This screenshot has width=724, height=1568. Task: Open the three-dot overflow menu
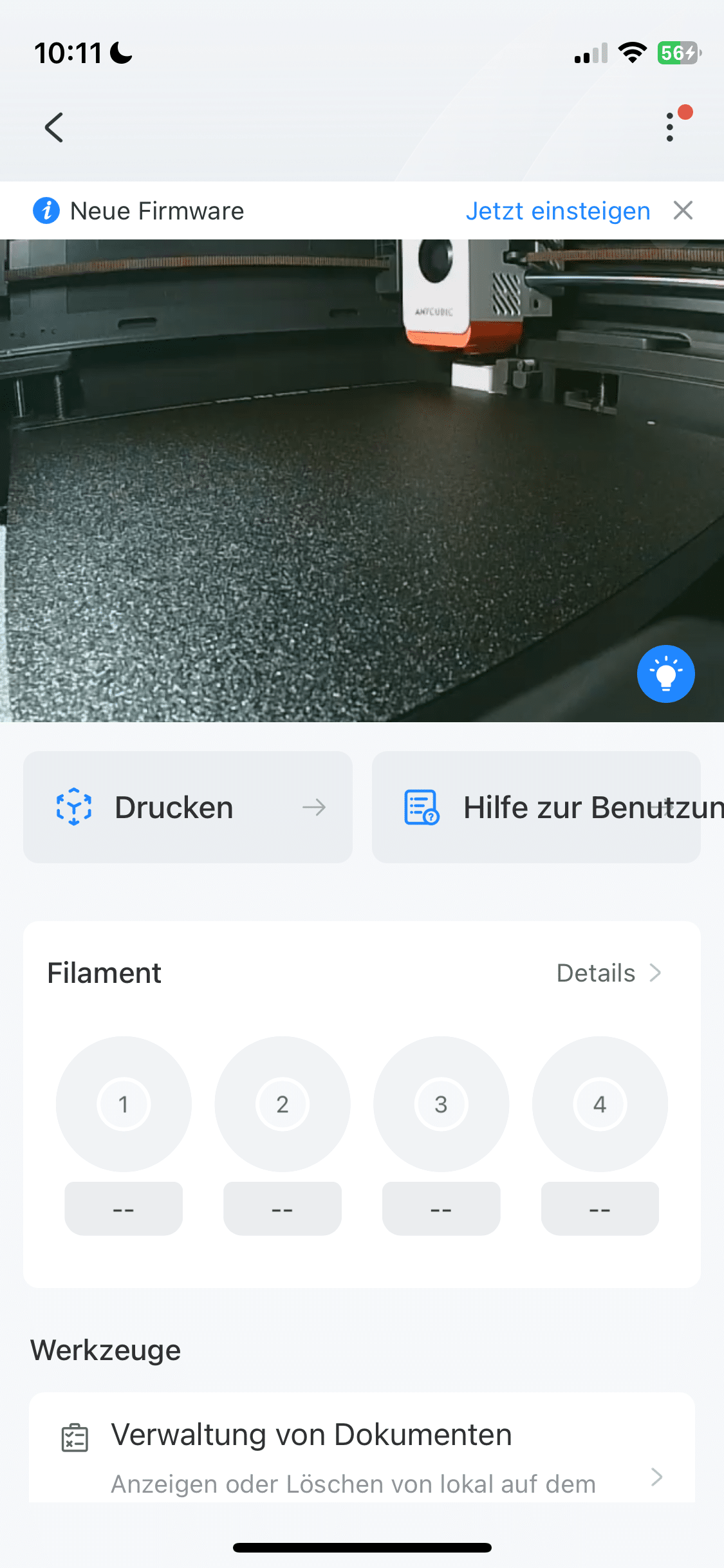(670, 127)
